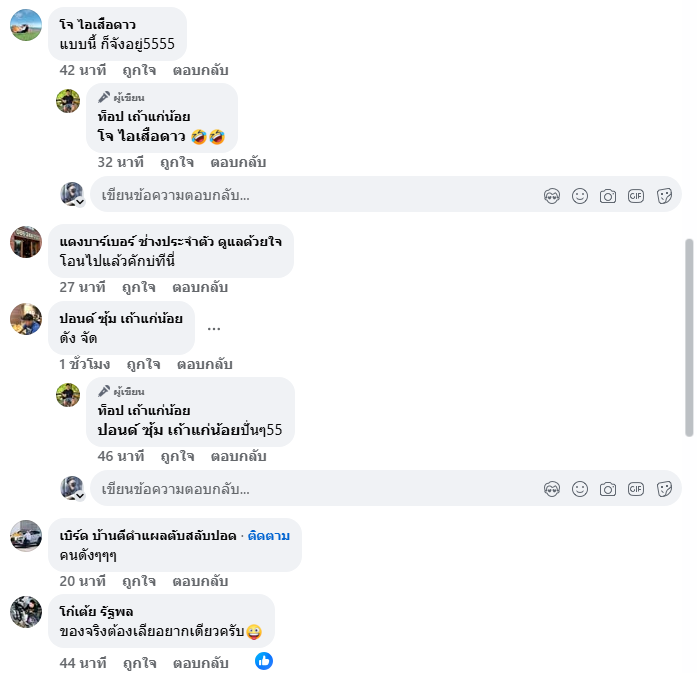This screenshot has height=673, width=697.
Task: Attach a photo in first reply box
Action: pyautogui.click(x=608, y=196)
